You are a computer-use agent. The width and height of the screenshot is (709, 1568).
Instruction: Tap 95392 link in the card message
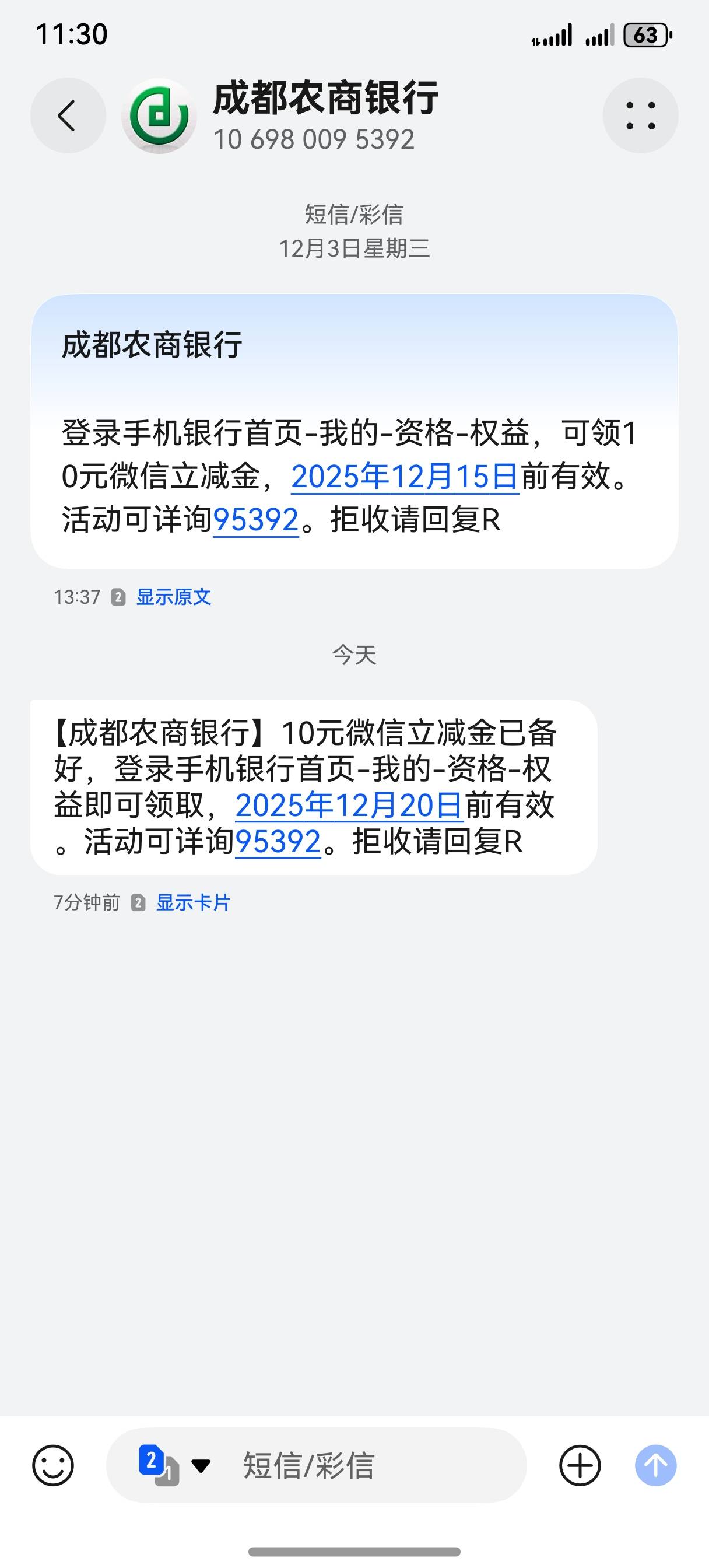point(255,520)
